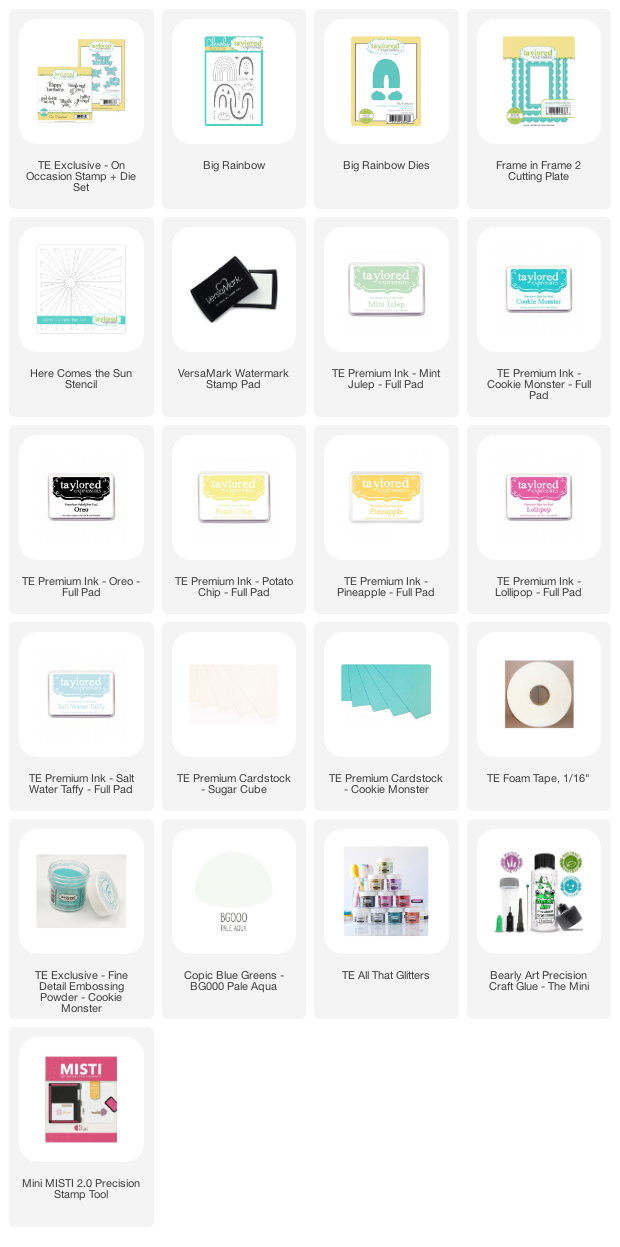Open Cookie Monster Premium Cardstock
The image size is (620, 1247).
click(386, 717)
